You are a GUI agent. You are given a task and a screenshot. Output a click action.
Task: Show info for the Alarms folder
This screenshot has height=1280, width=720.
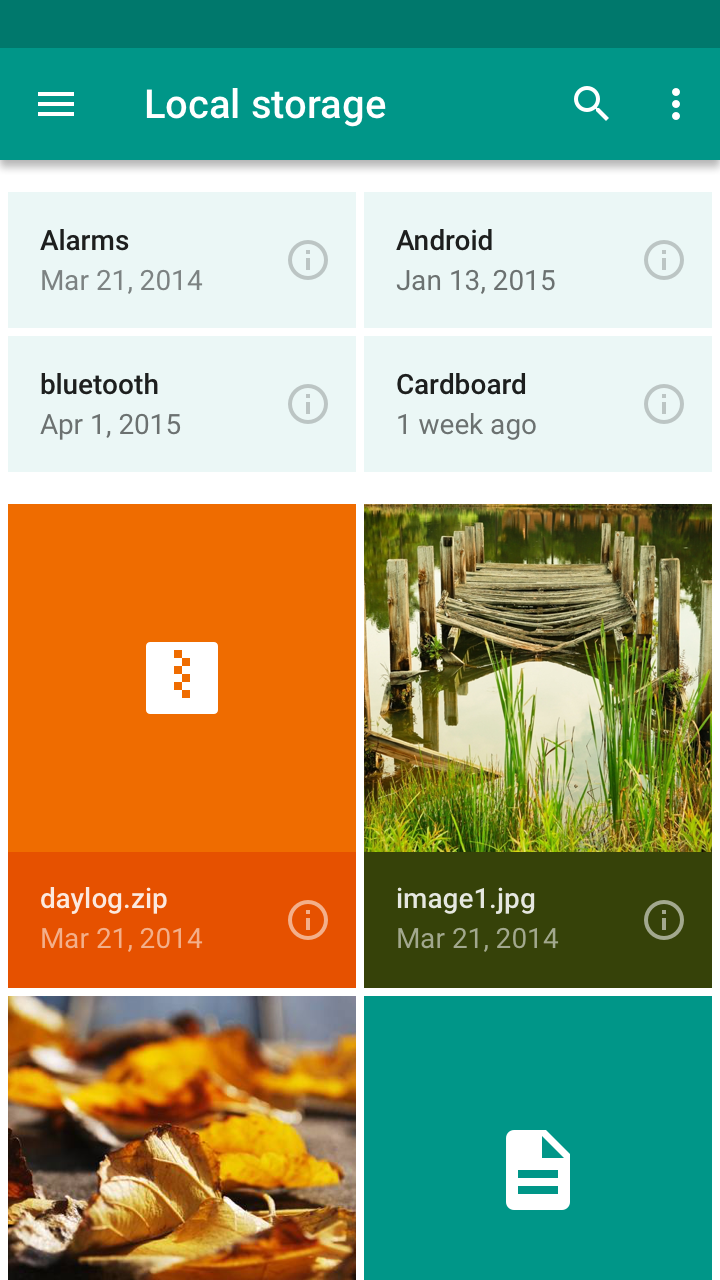pos(308,260)
